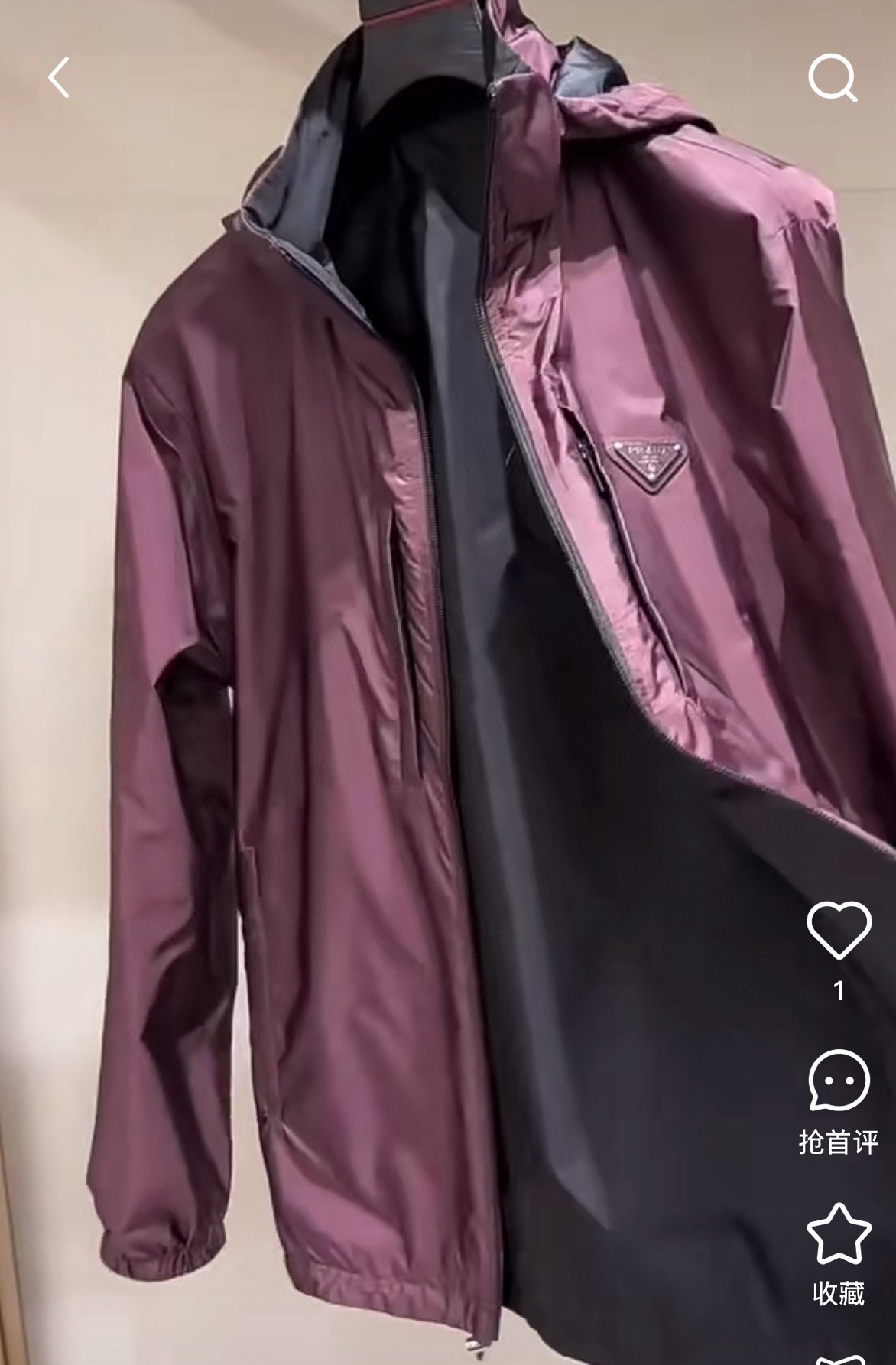Viewport: 896px width, 1365px height.
Task: Like this video with the heart
Action: coord(839,929)
